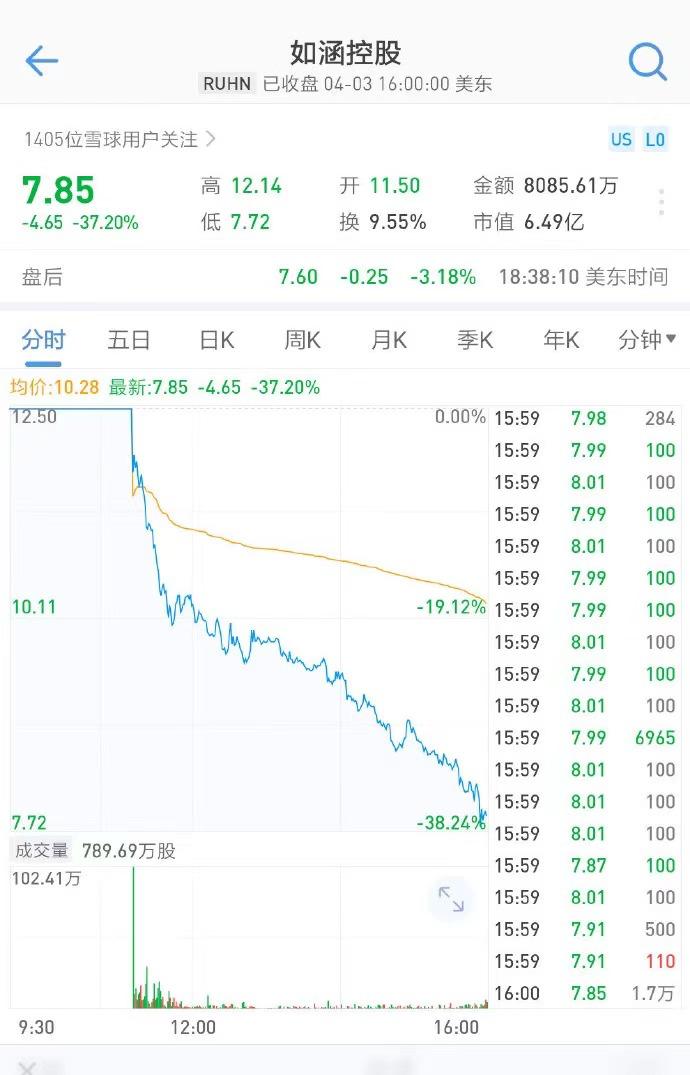The height and width of the screenshot is (1075, 690).
Task: Go back using the top-left arrow
Action: [42, 62]
